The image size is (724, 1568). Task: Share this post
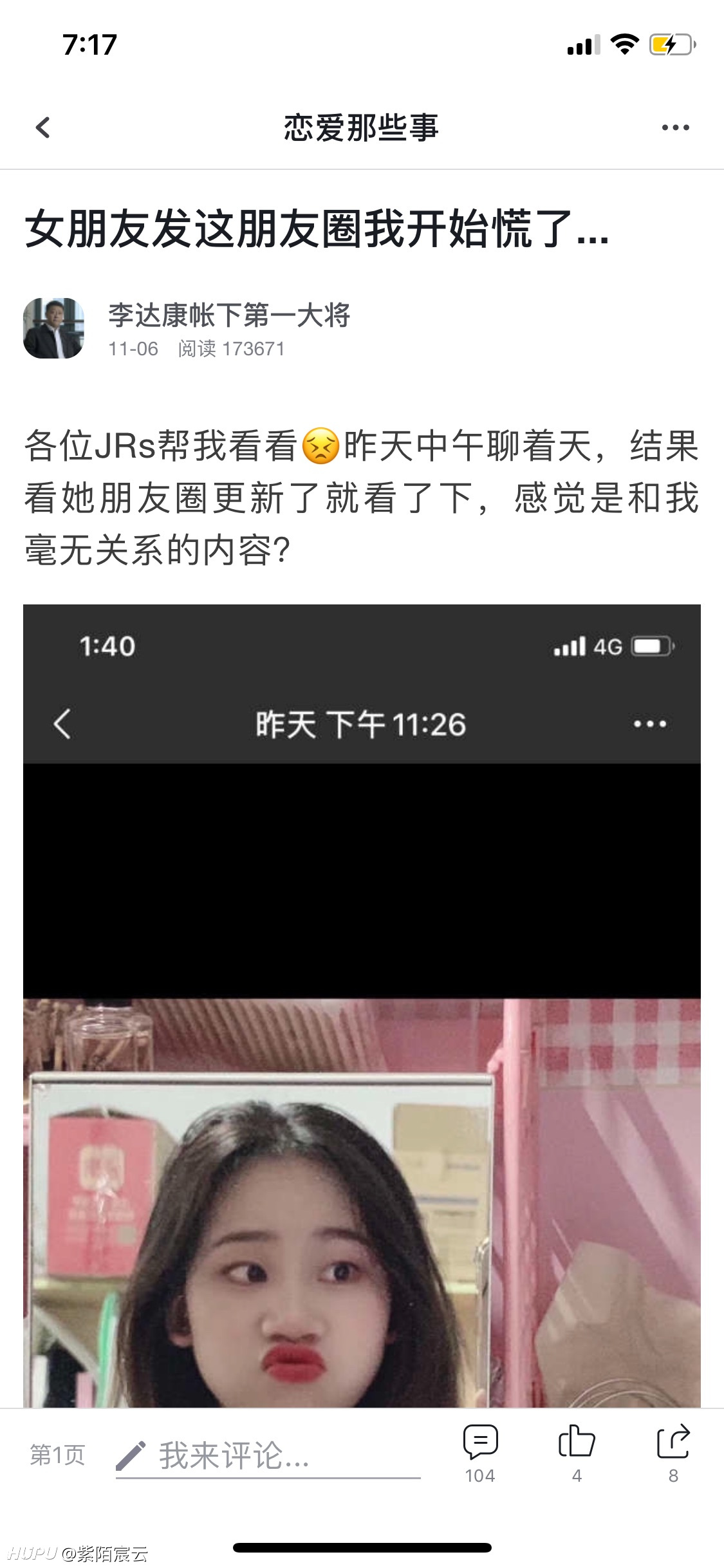tap(673, 1453)
